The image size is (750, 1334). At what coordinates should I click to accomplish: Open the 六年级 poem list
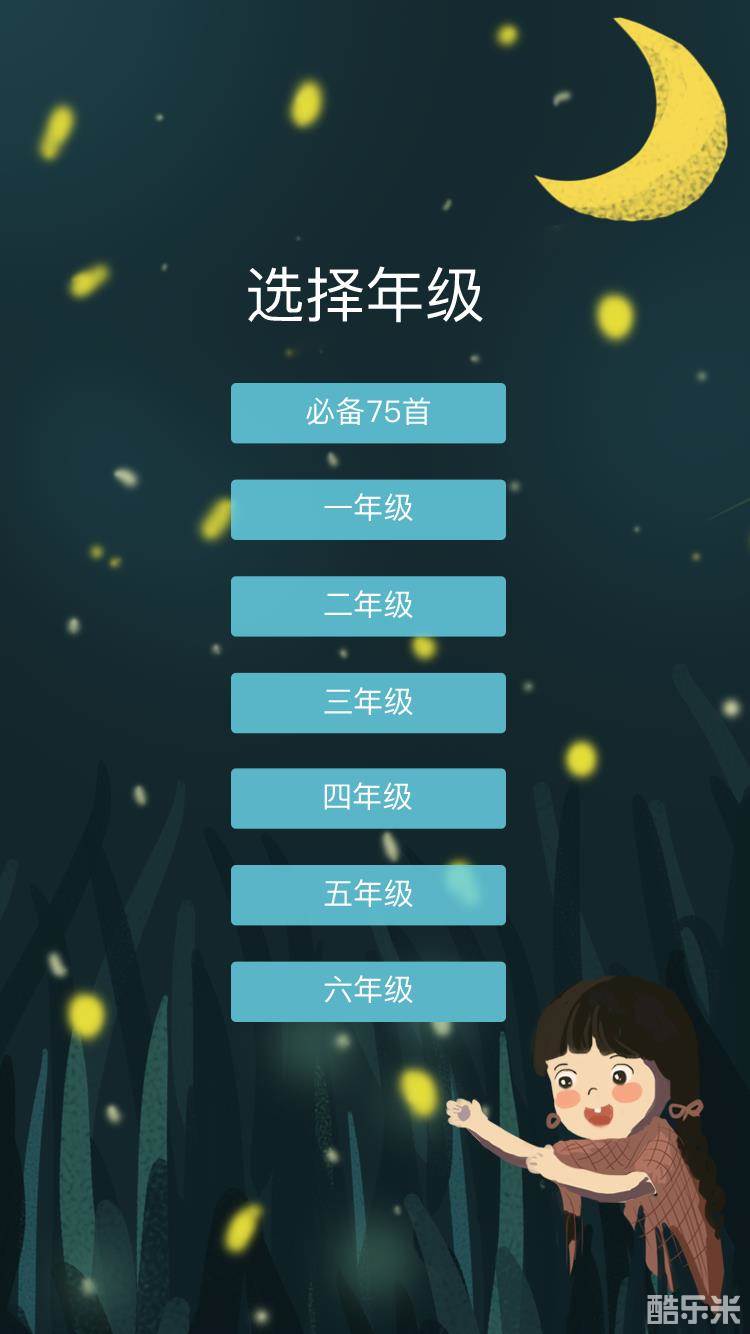pyautogui.click(x=367, y=991)
